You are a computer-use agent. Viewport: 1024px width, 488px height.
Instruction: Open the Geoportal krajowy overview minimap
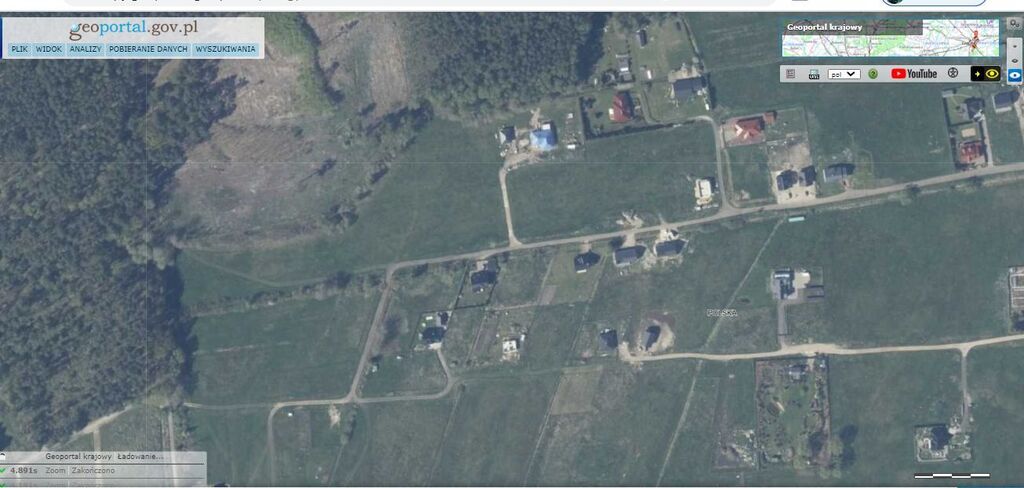890,42
